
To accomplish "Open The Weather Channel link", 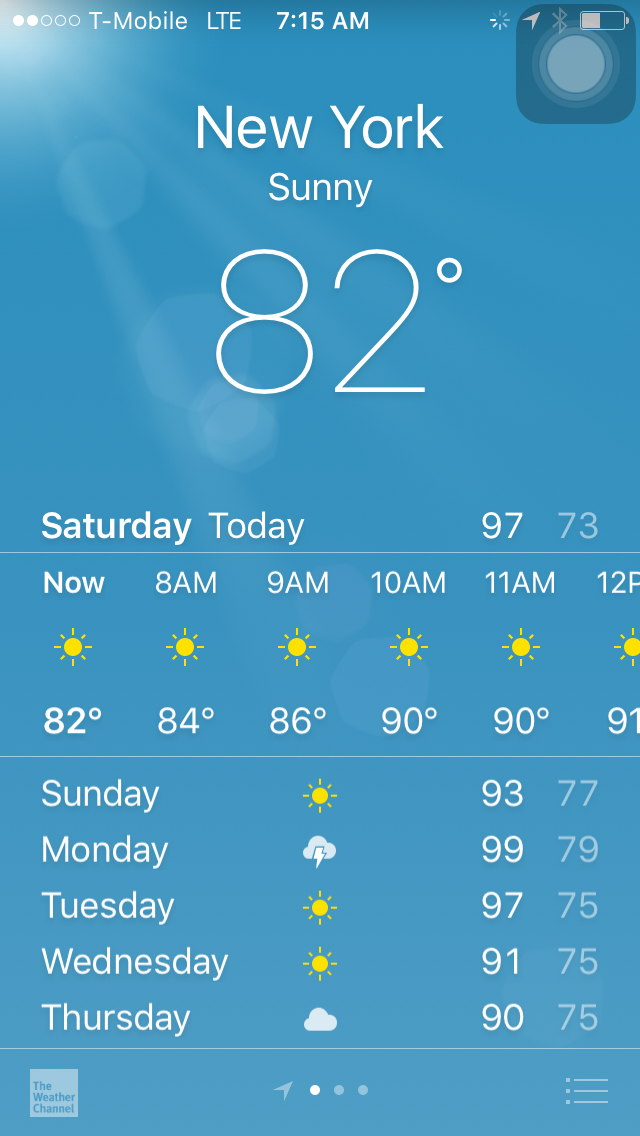I will [54, 1093].
